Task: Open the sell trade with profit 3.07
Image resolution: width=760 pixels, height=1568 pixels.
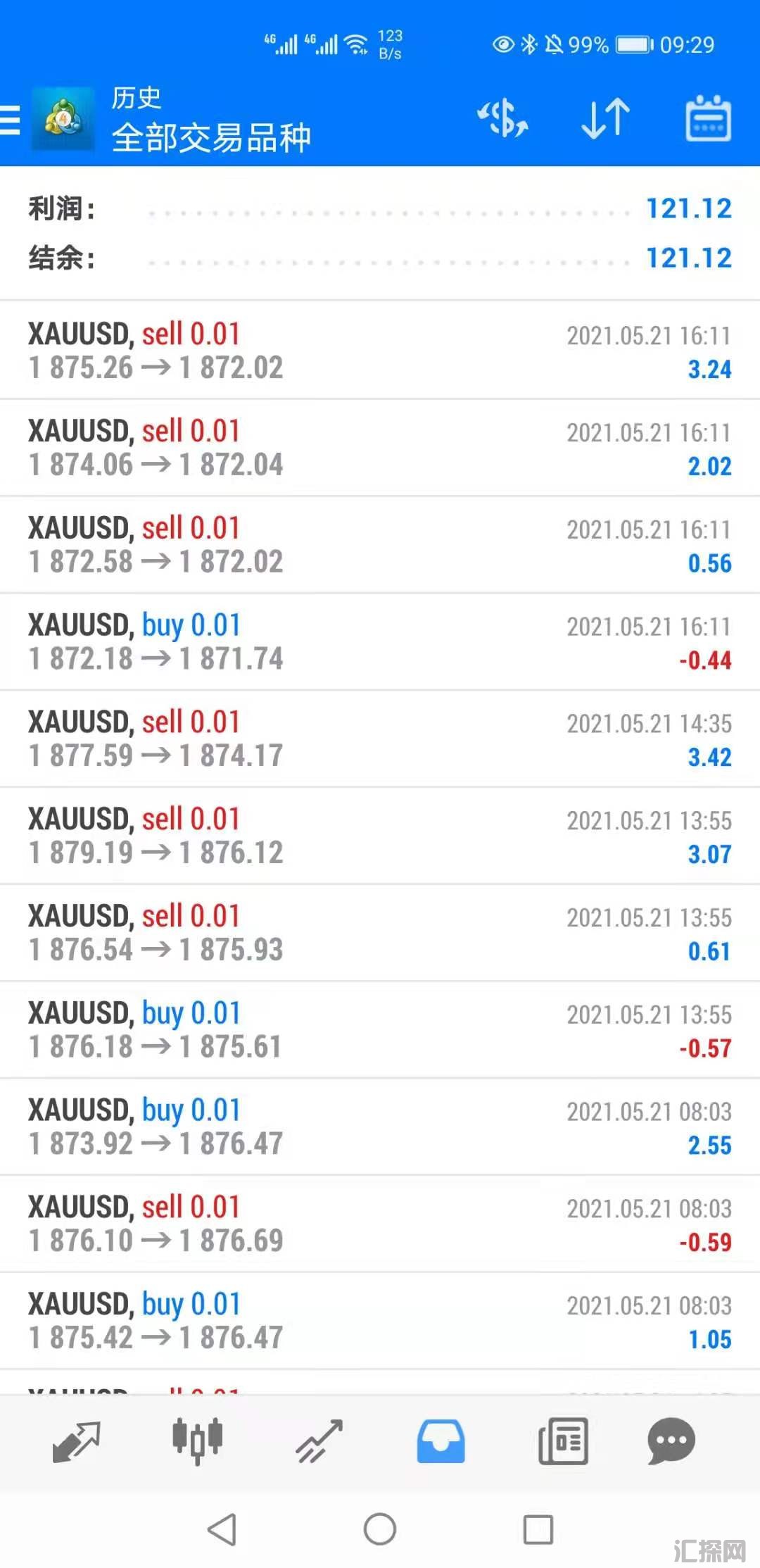Action: click(x=380, y=836)
